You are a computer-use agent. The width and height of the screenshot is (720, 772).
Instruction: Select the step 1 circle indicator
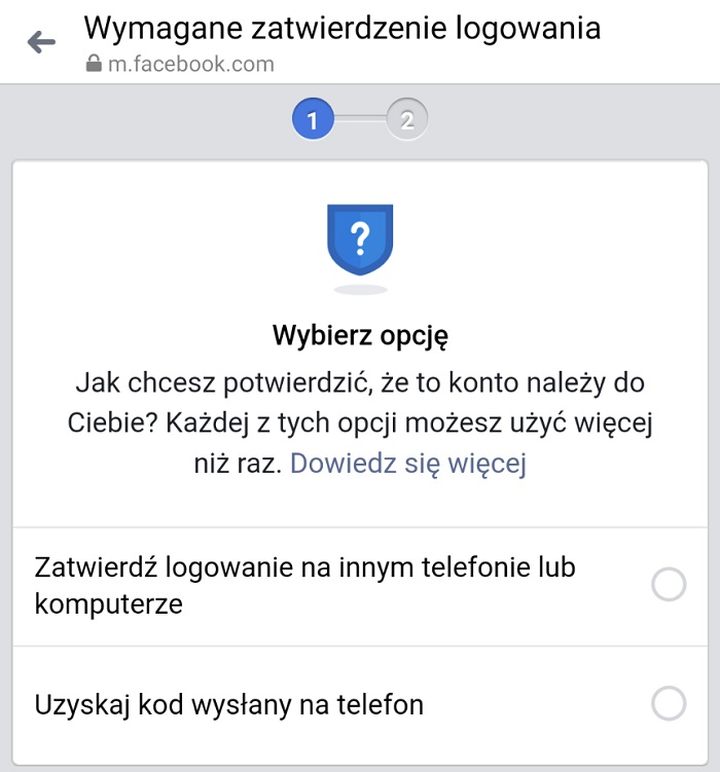tap(313, 118)
